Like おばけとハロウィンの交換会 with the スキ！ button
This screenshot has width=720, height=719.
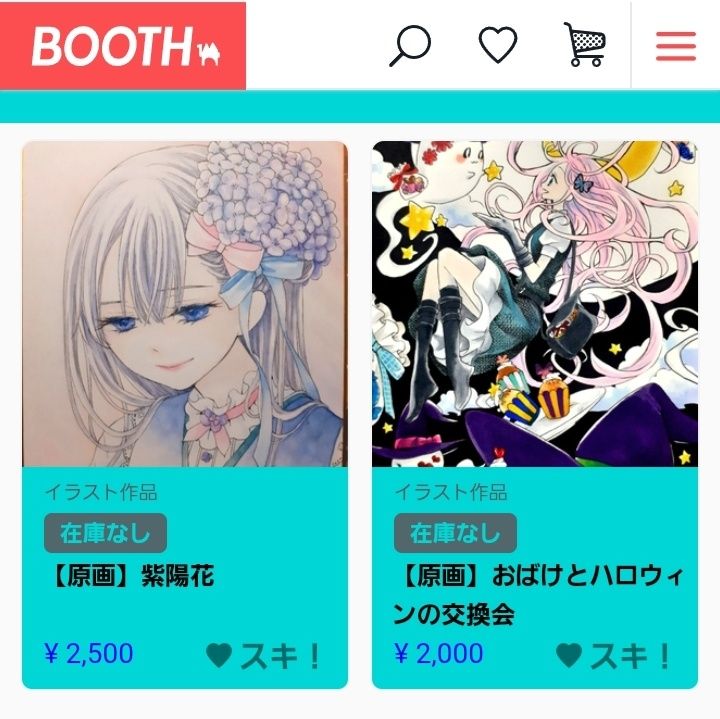pos(615,655)
